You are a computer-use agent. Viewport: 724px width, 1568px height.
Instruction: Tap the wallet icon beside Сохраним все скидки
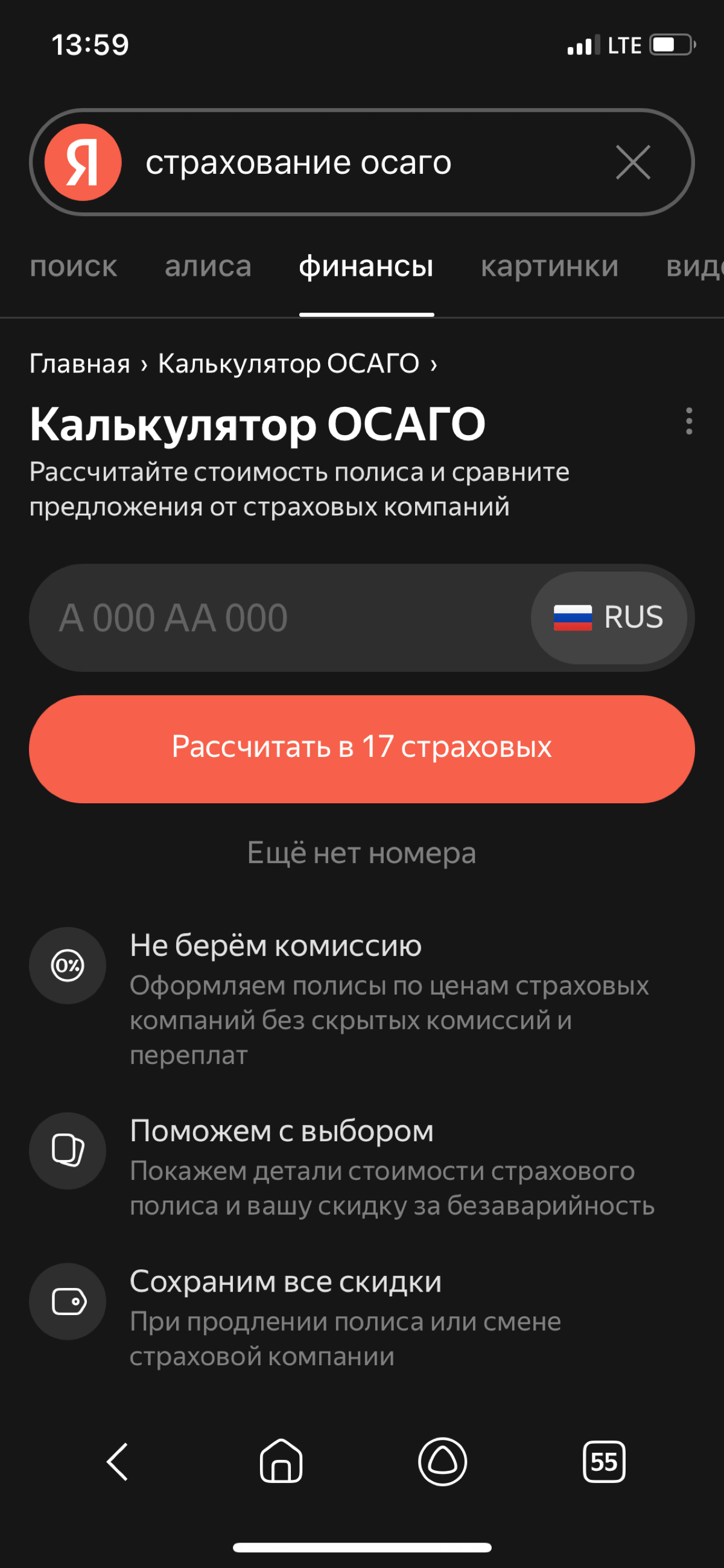click(68, 1301)
